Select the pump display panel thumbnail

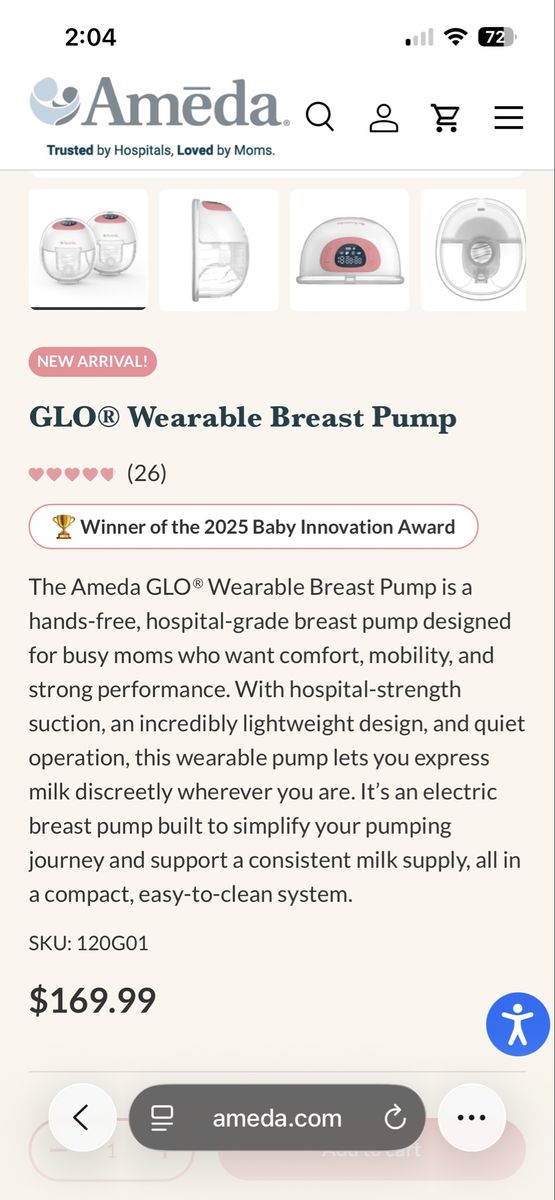pyautogui.click(x=350, y=249)
